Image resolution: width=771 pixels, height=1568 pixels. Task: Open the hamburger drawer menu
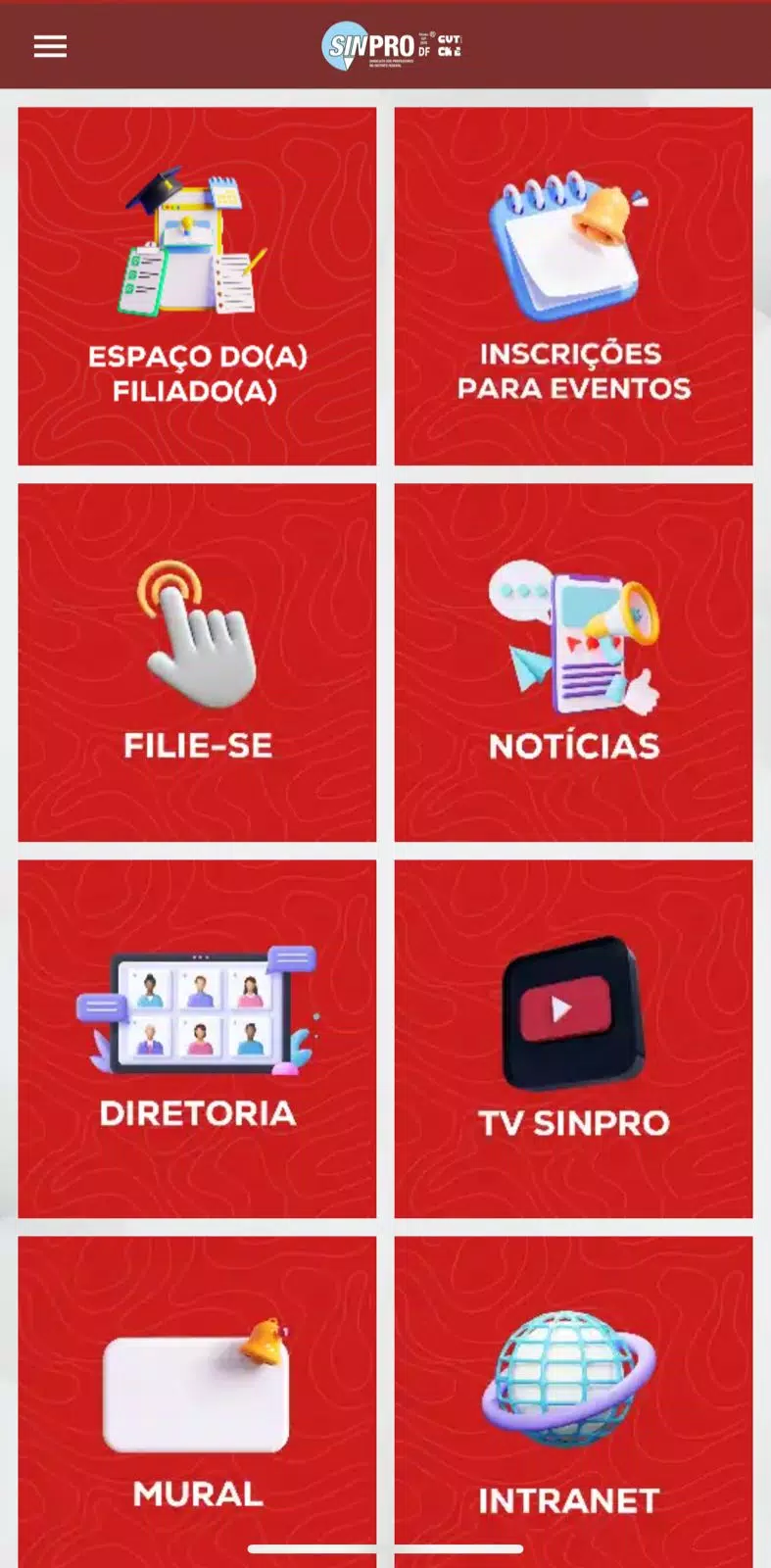pyautogui.click(x=50, y=46)
